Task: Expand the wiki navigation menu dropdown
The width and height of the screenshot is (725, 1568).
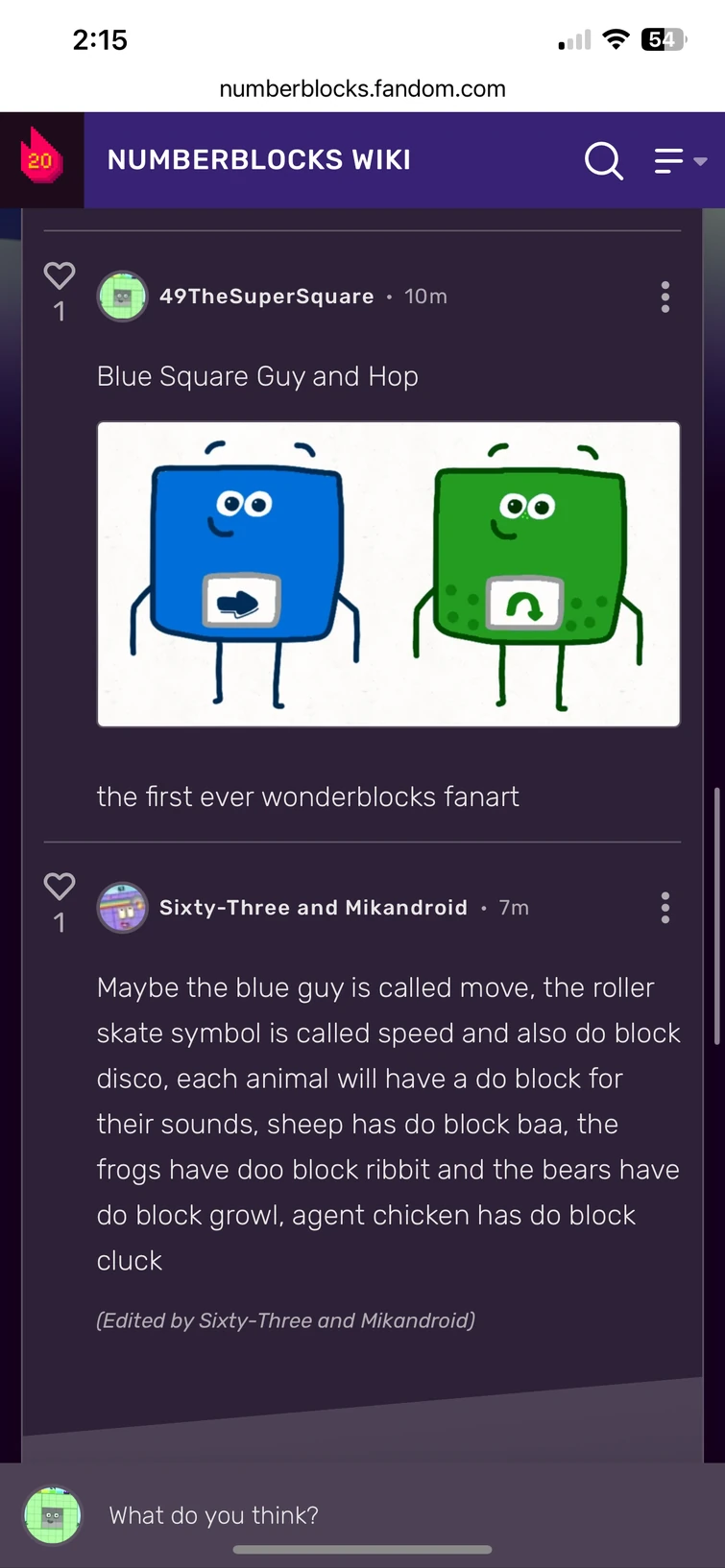Action: (681, 160)
